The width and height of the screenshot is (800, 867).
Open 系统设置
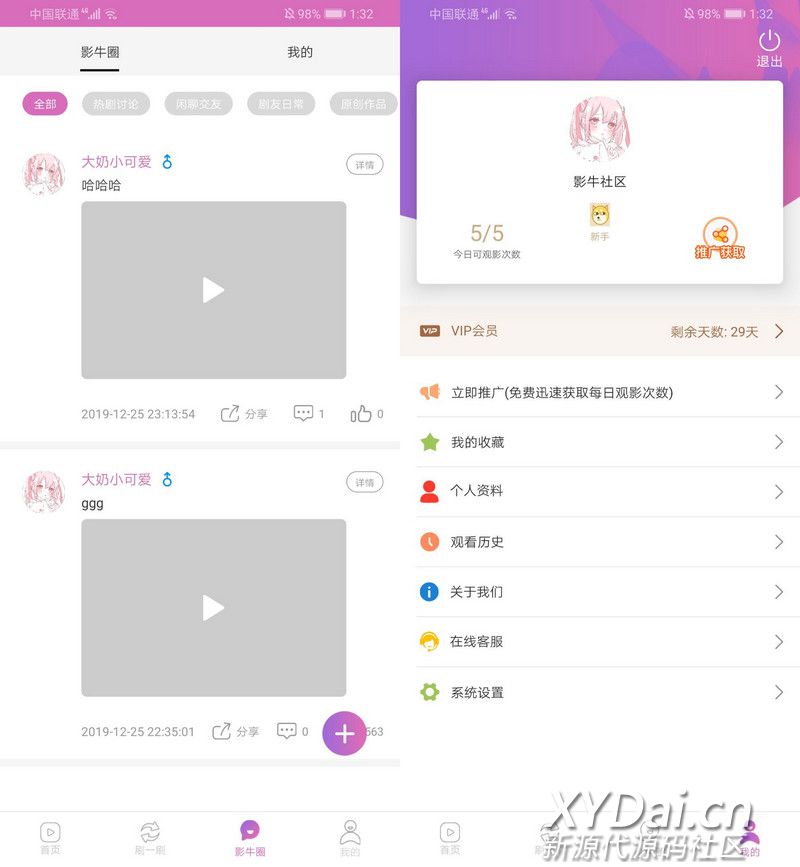(x=600, y=692)
